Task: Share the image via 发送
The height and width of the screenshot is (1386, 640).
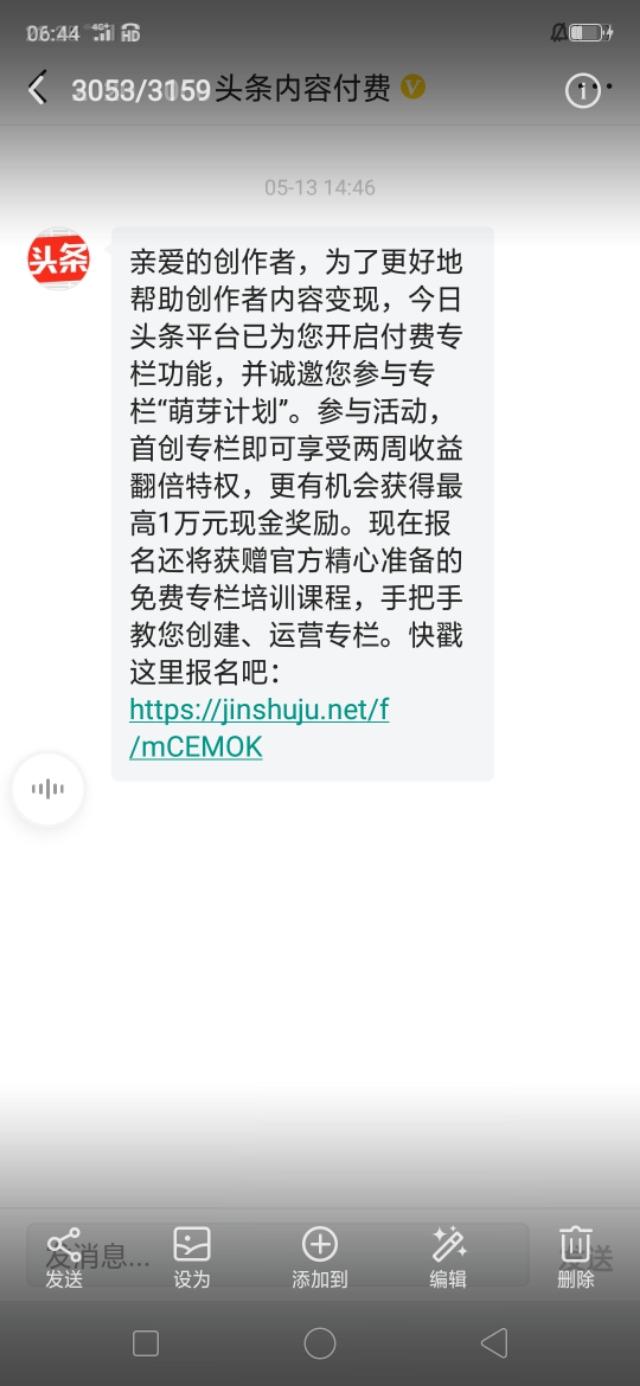Action: (x=64, y=1257)
